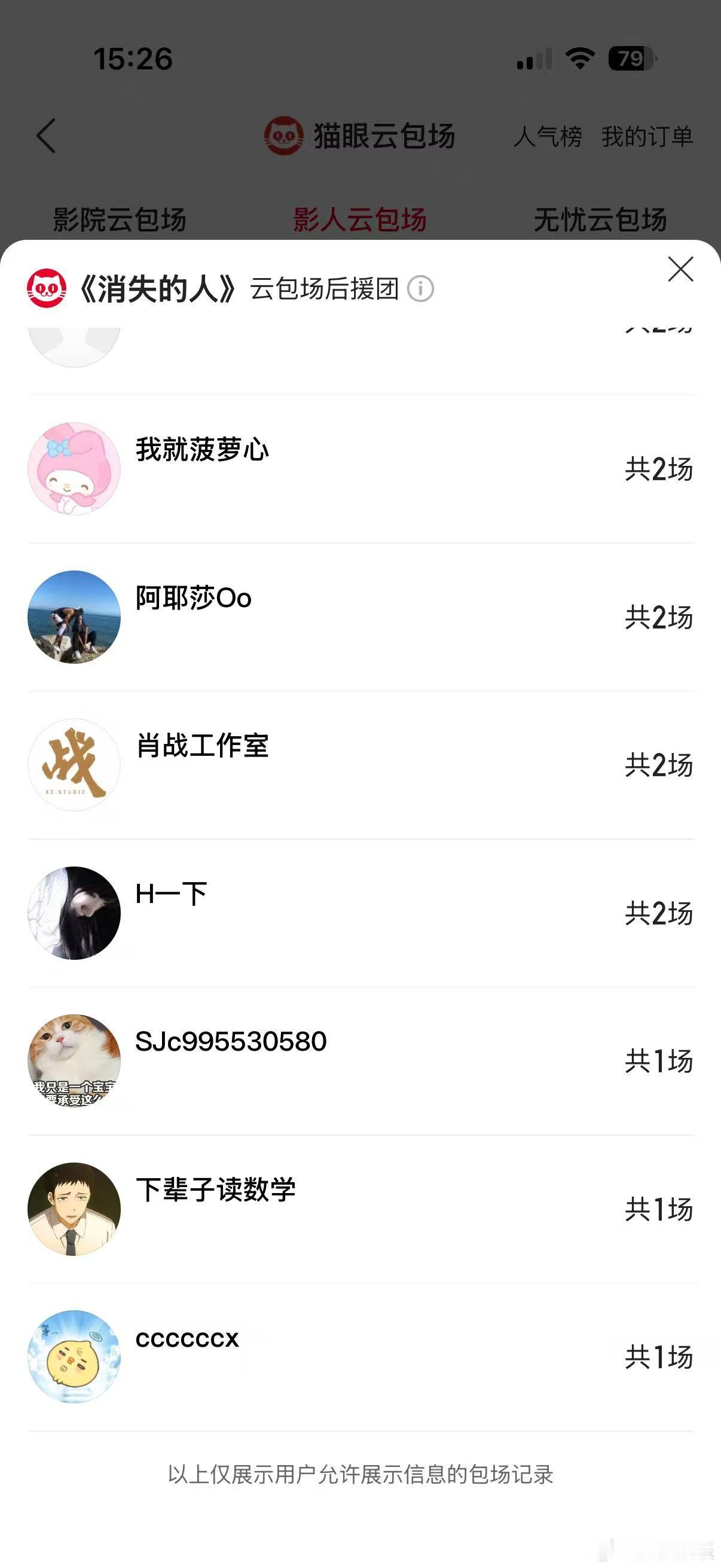Open the row for 肖战工作室
This screenshot has width=721, height=1568.
point(362,765)
